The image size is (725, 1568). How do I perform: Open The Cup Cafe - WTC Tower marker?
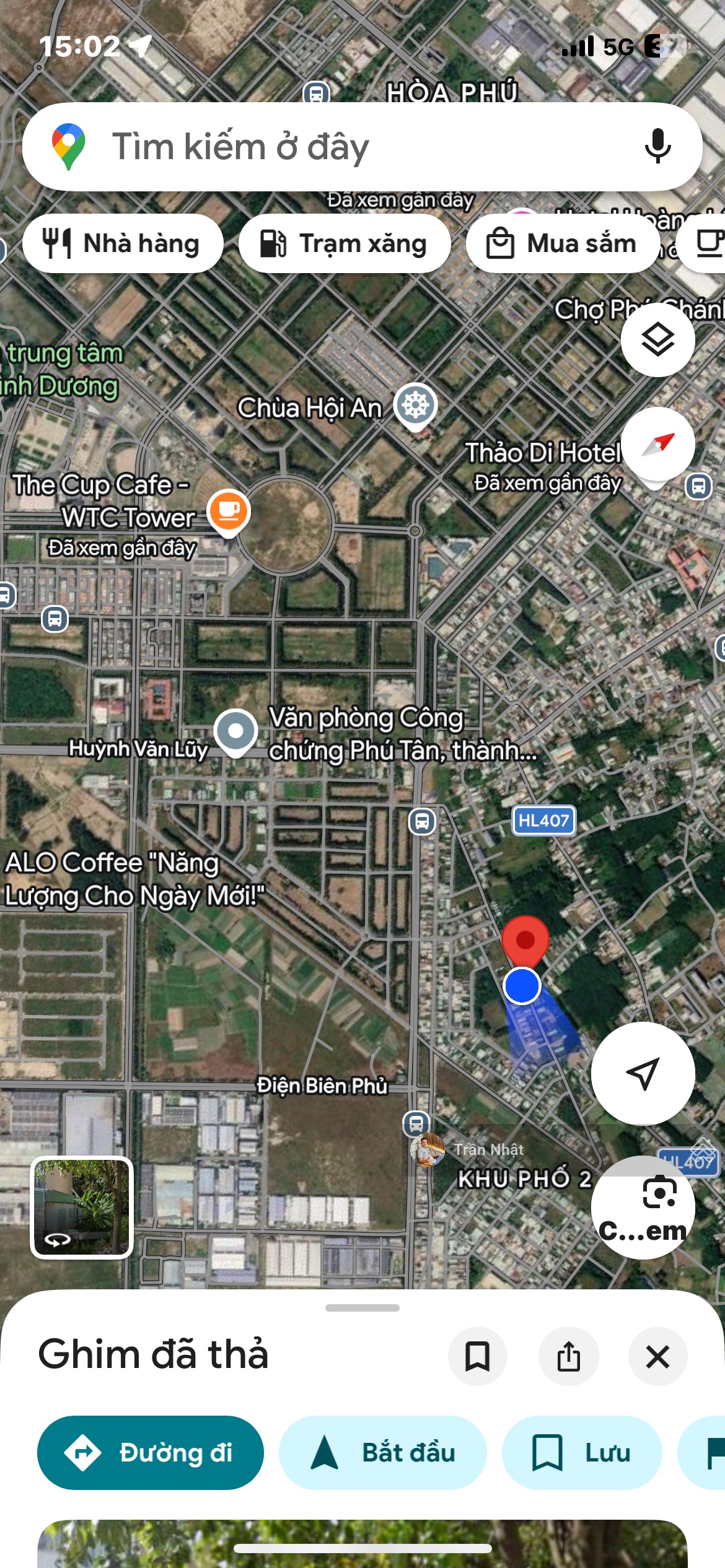point(229,512)
